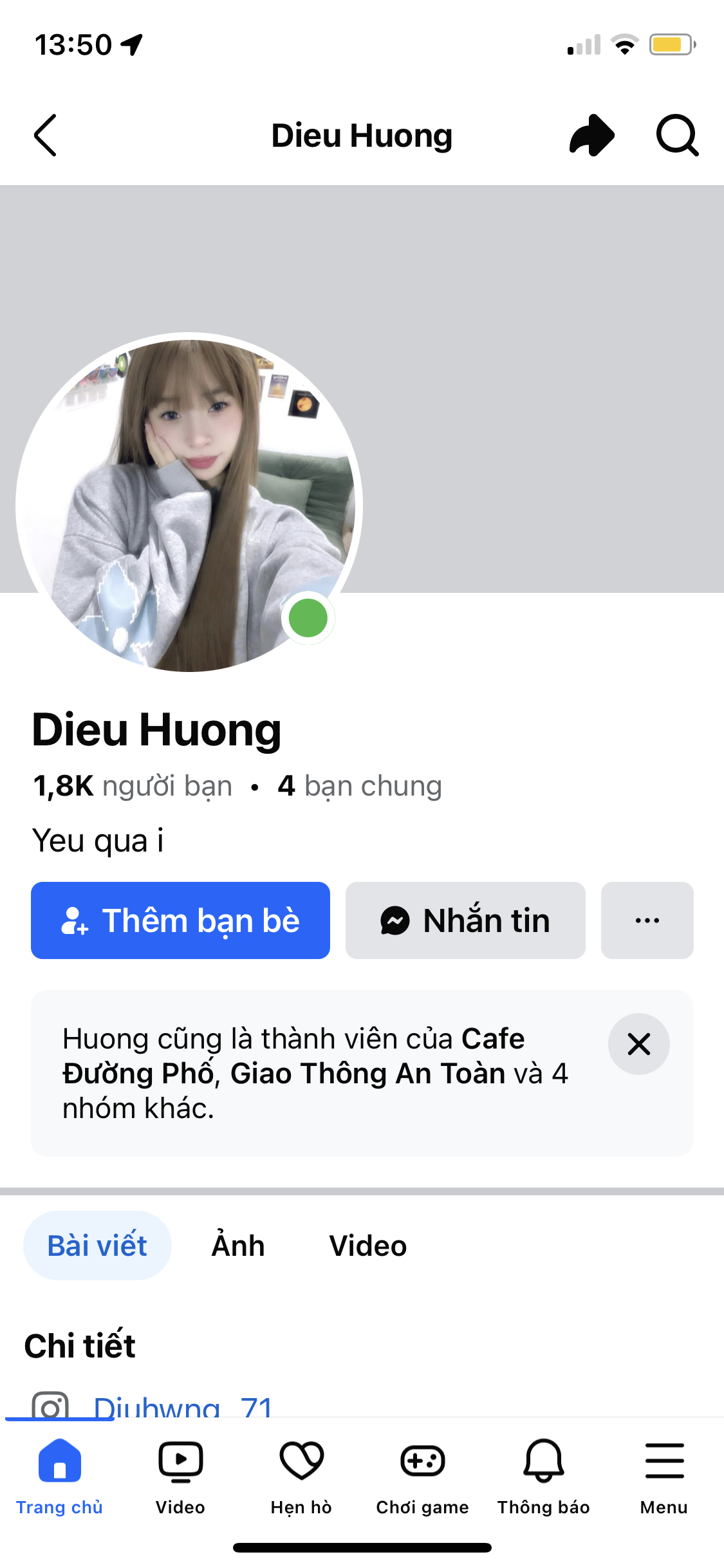Switch to the profile's Video tab
The width and height of the screenshot is (724, 1568).
[x=368, y=1246]
